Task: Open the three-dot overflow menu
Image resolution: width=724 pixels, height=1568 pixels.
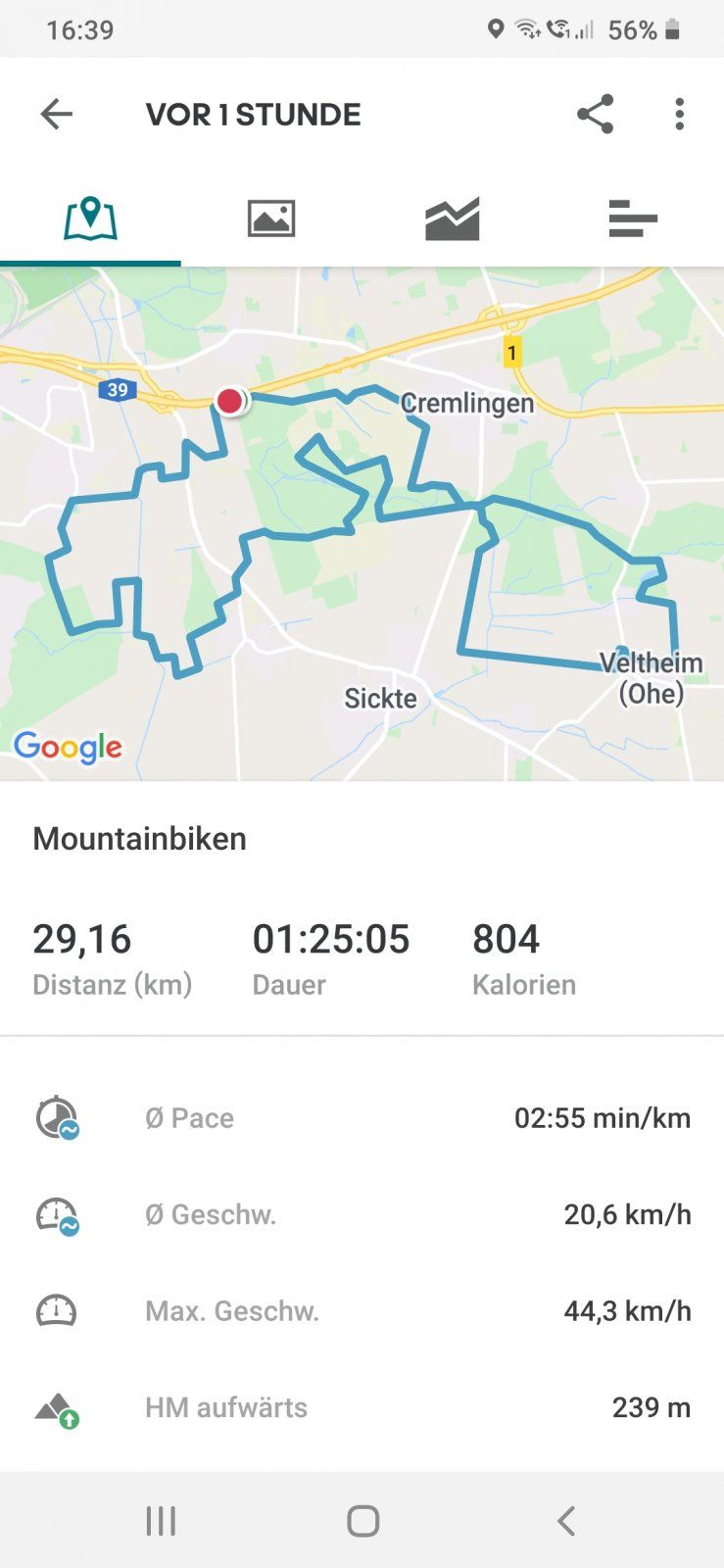Action: [679, 115]
